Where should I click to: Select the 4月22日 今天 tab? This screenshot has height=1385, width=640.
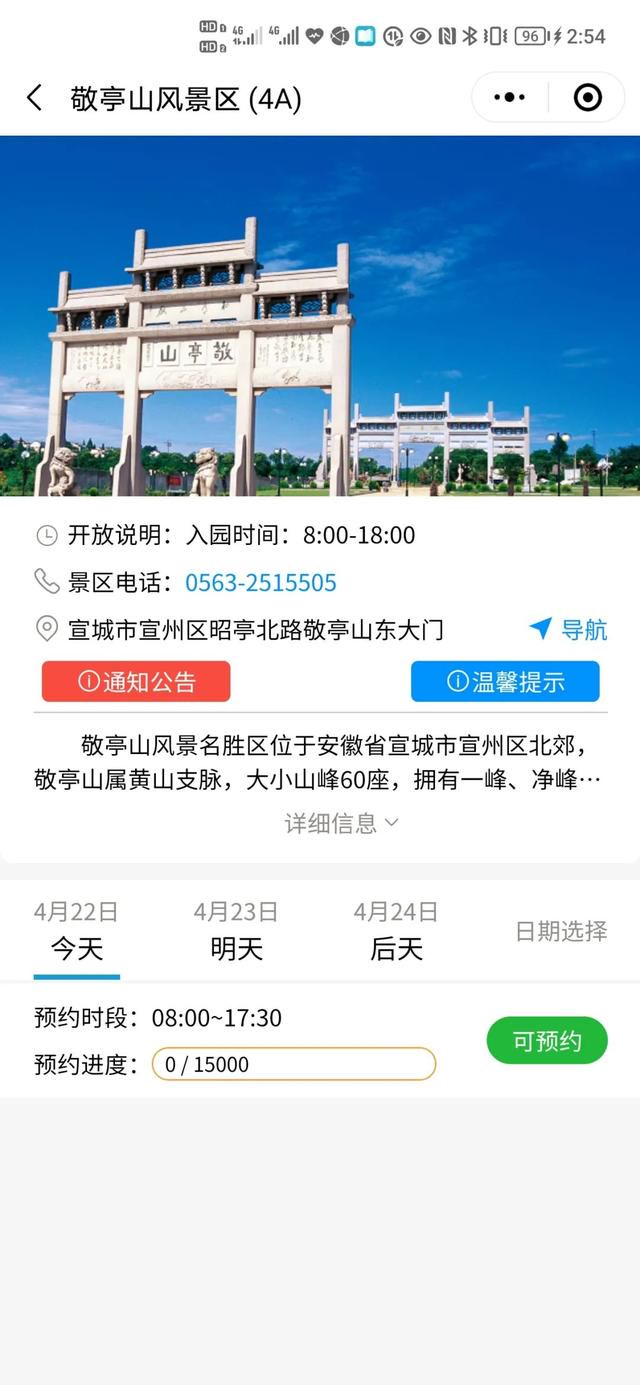click(x=77, y=931)
